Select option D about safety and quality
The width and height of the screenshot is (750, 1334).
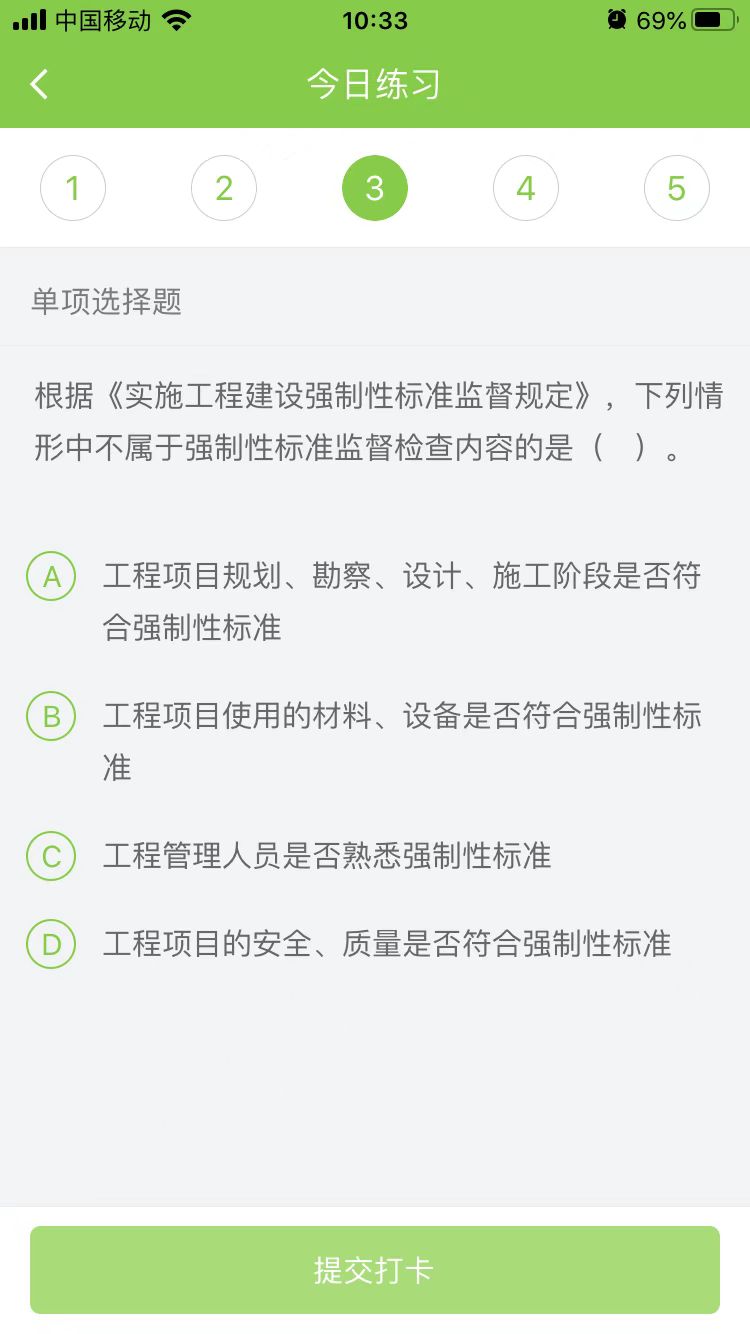click(x=51, y=944)
